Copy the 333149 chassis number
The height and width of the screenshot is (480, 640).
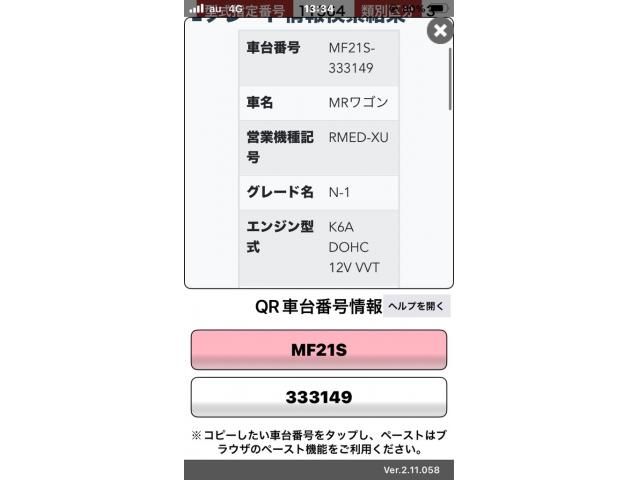click(x=318, y=397)
